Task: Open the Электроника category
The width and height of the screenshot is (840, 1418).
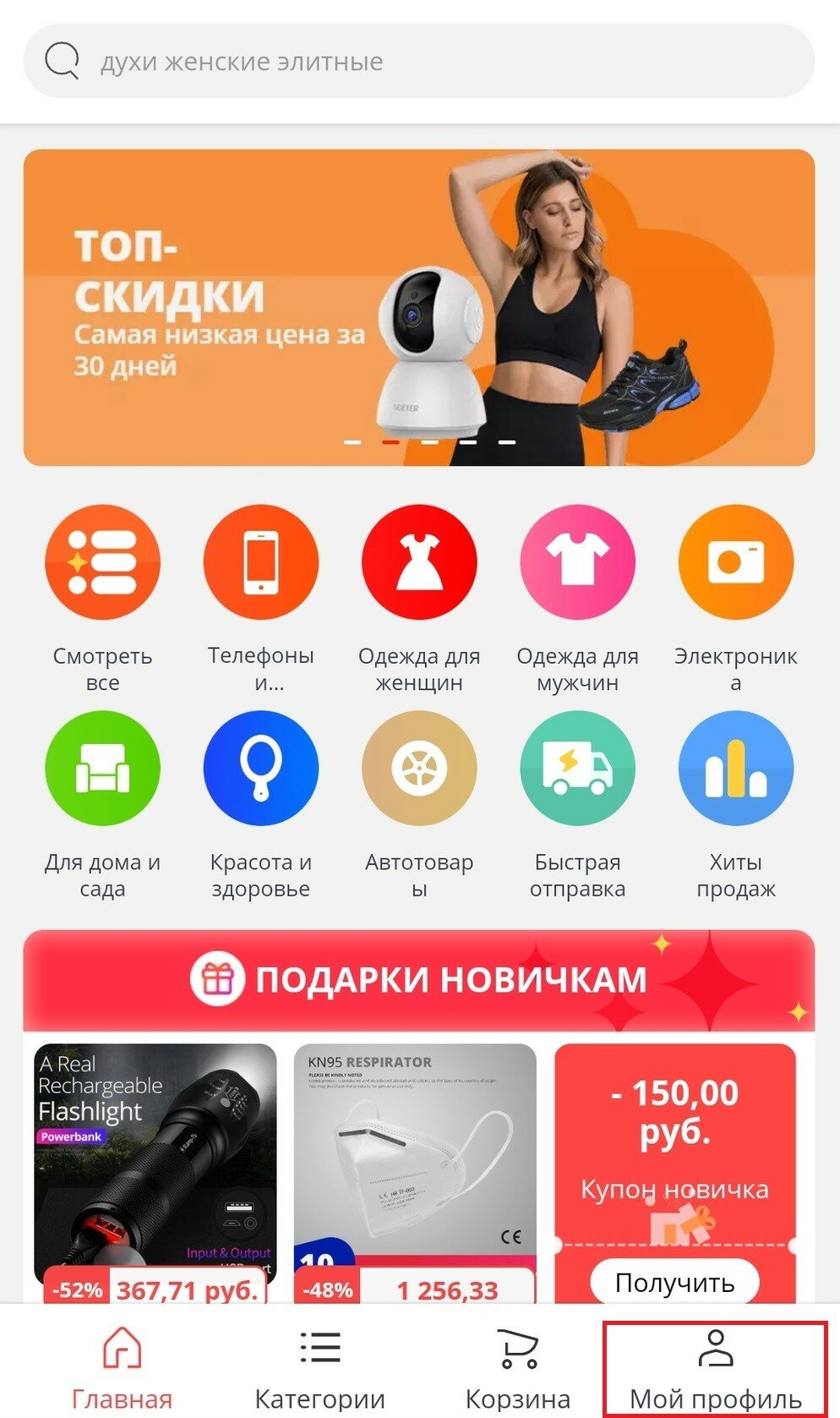Action: click(735, 562)
